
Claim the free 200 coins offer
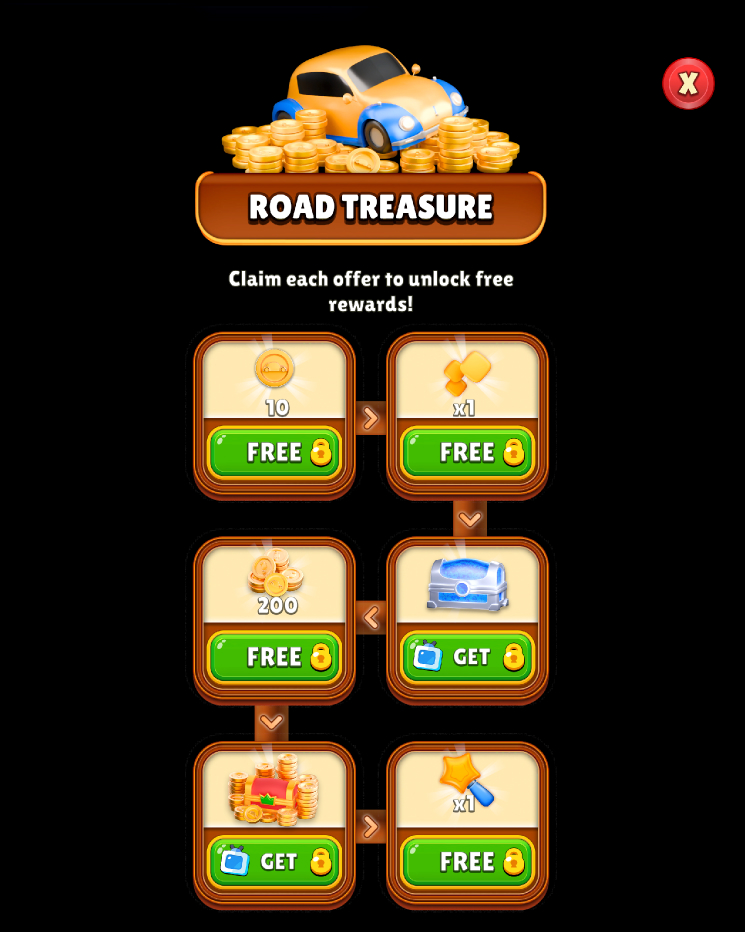pos(274,657)
